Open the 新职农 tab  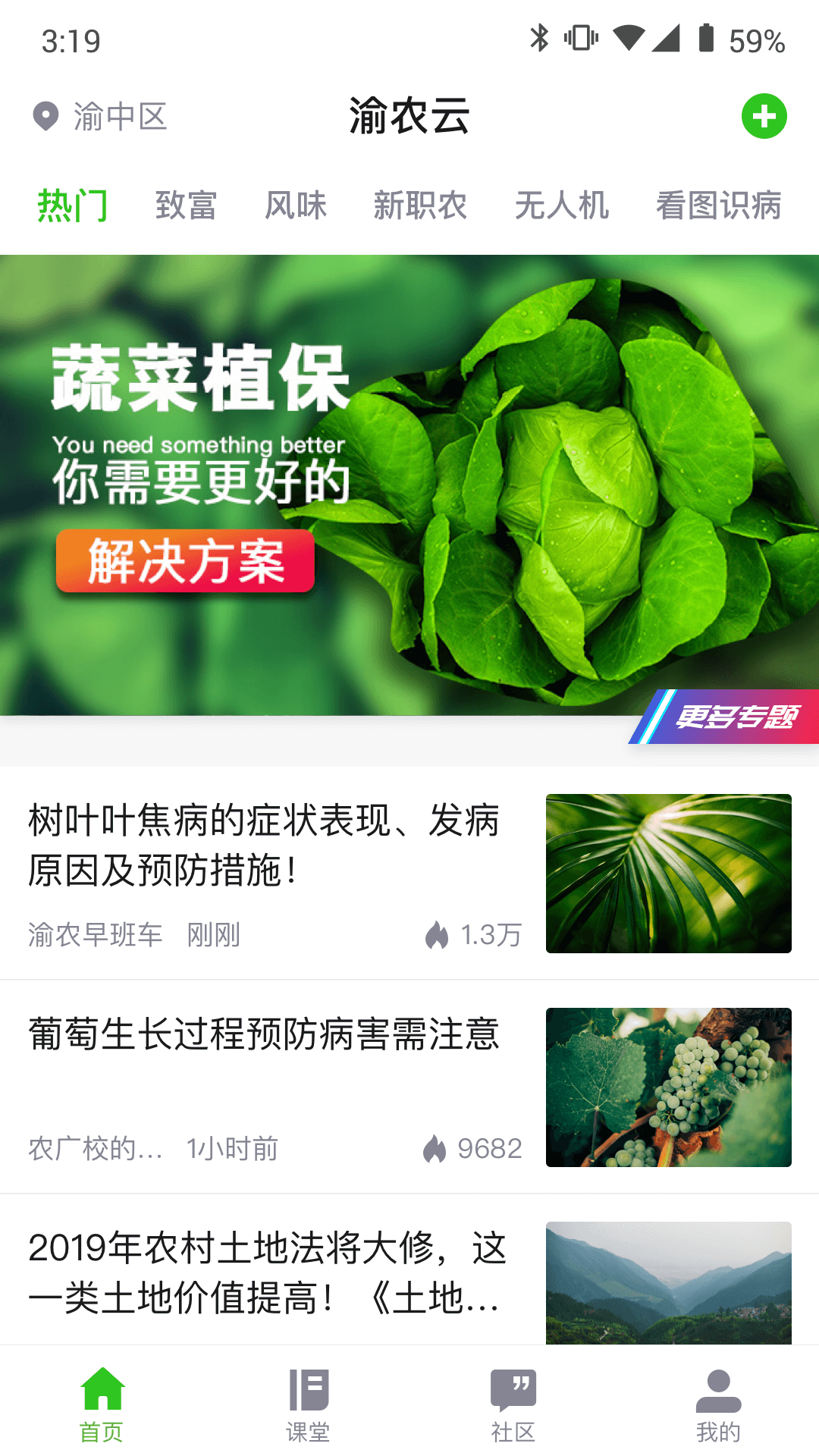[x=420, y=206]
